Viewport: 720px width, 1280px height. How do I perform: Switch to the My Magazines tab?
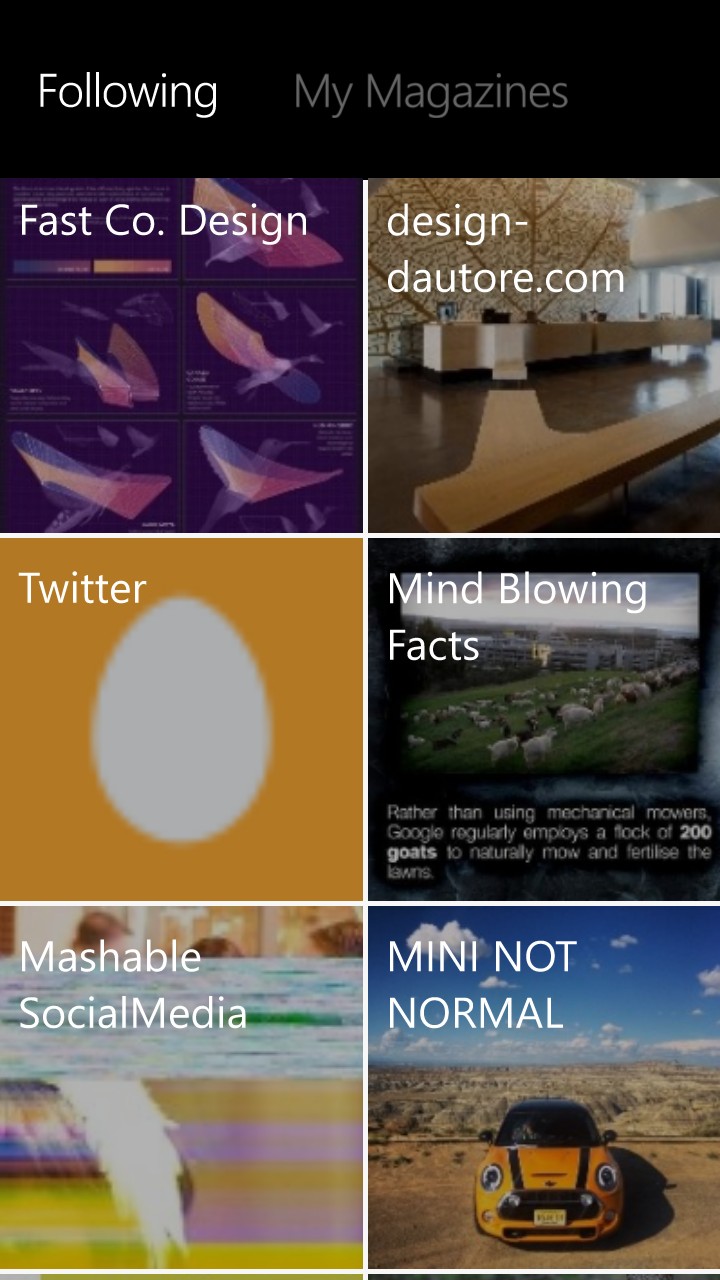[x=431, y=92]
